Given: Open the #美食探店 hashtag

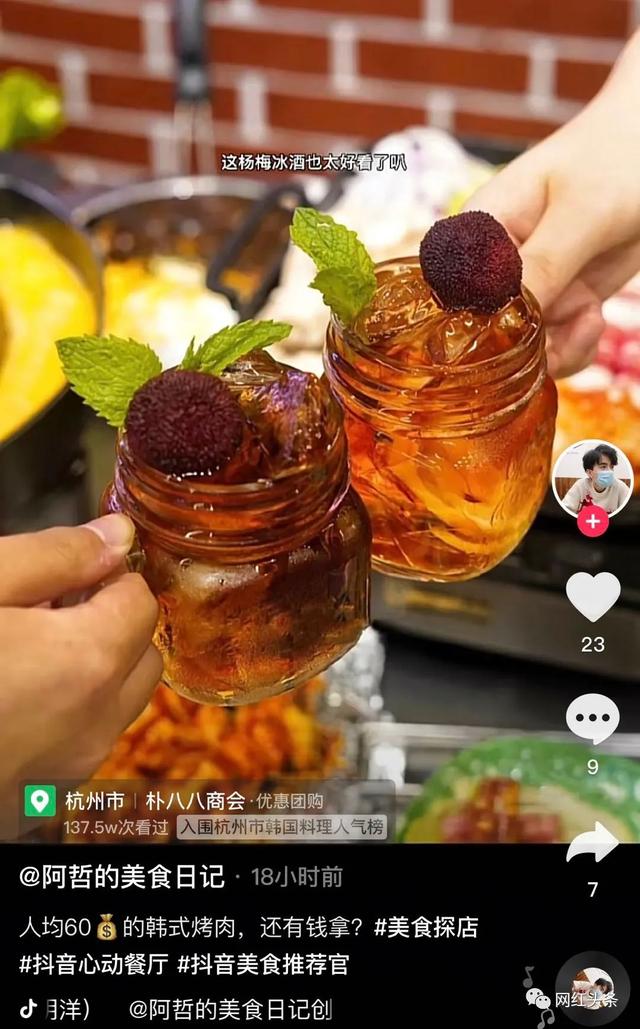Looking at the screenshot, I should click(x=426, y=927).
